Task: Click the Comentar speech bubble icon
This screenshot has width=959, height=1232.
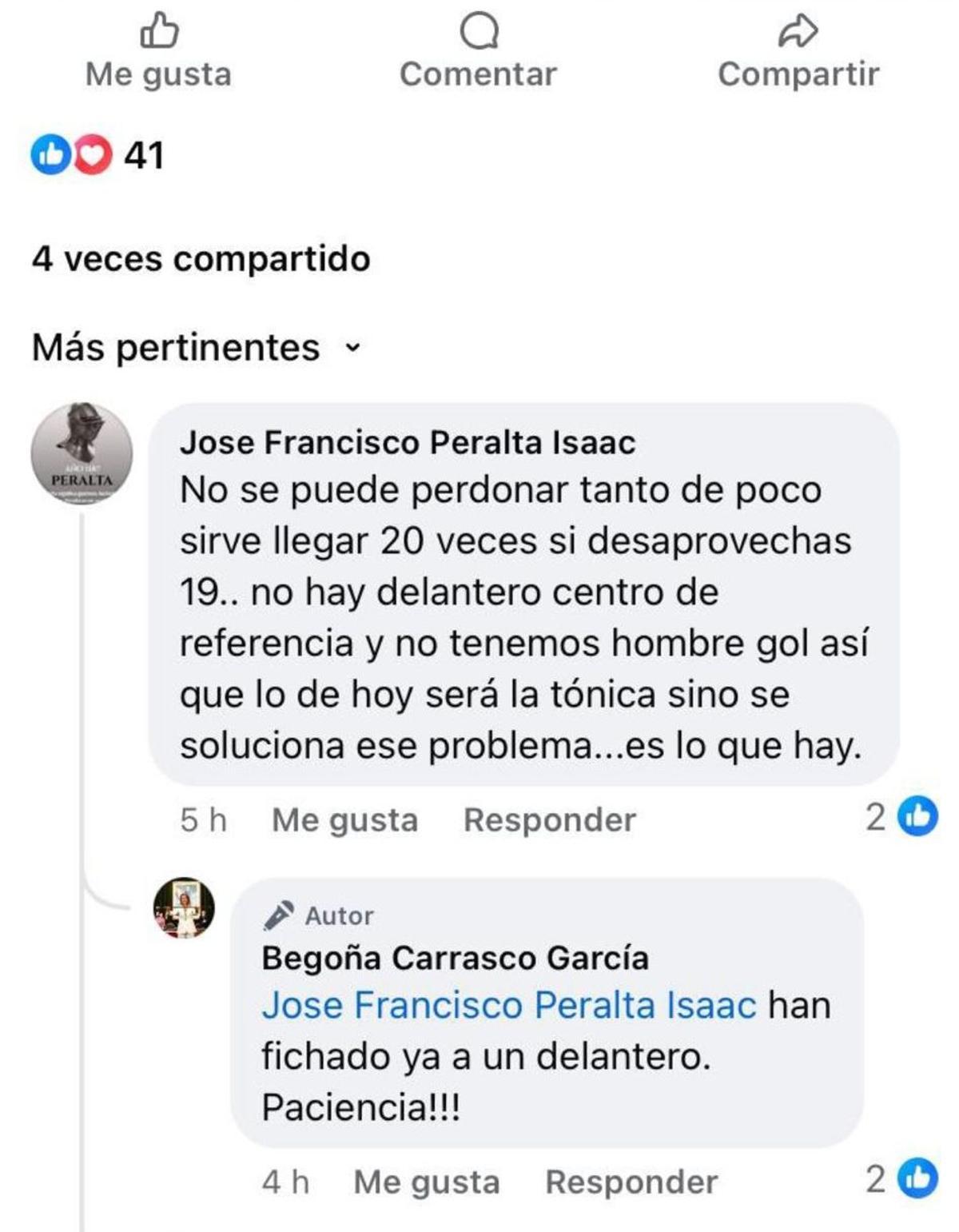Action: 479,34
